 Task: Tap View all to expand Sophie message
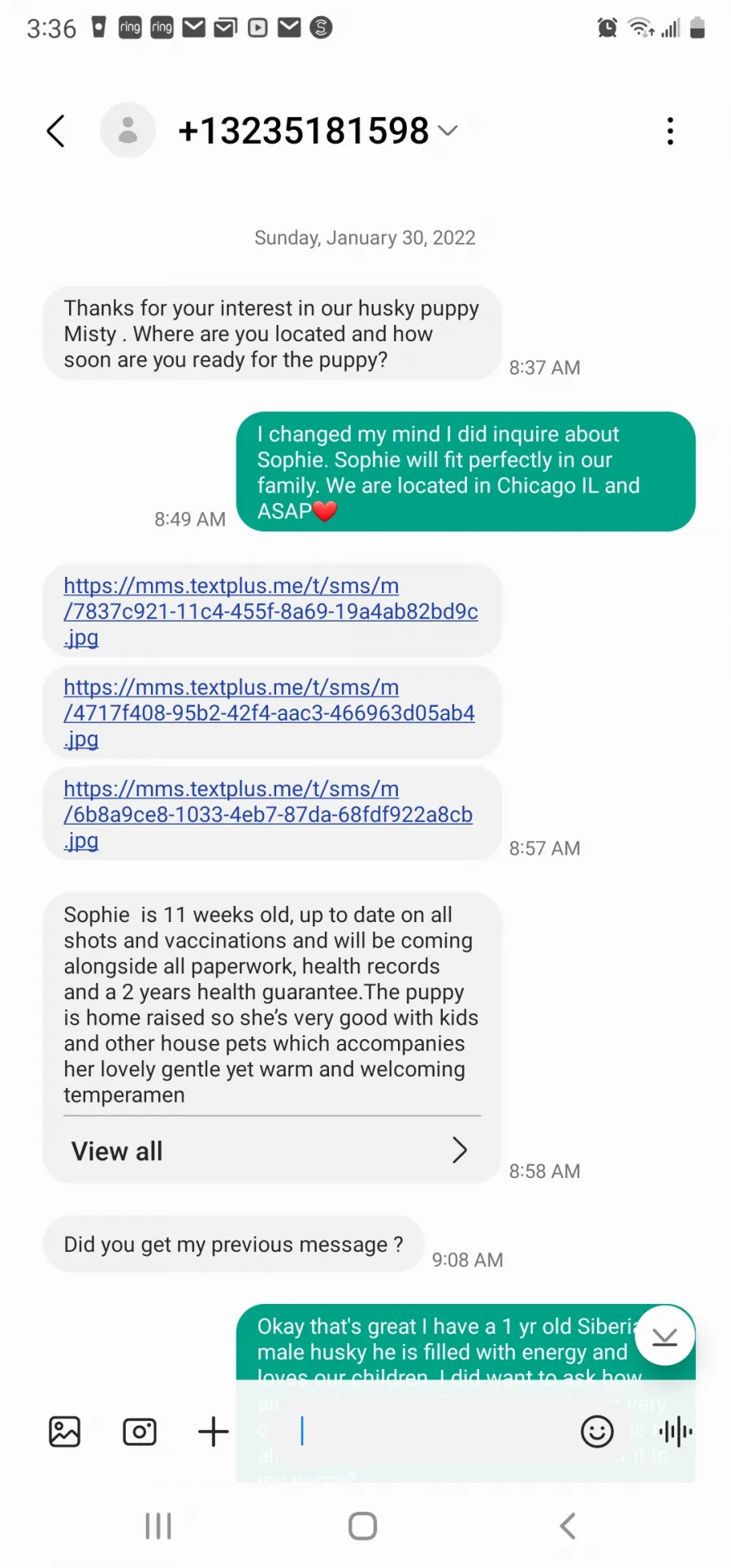(x=271, y=1150)
